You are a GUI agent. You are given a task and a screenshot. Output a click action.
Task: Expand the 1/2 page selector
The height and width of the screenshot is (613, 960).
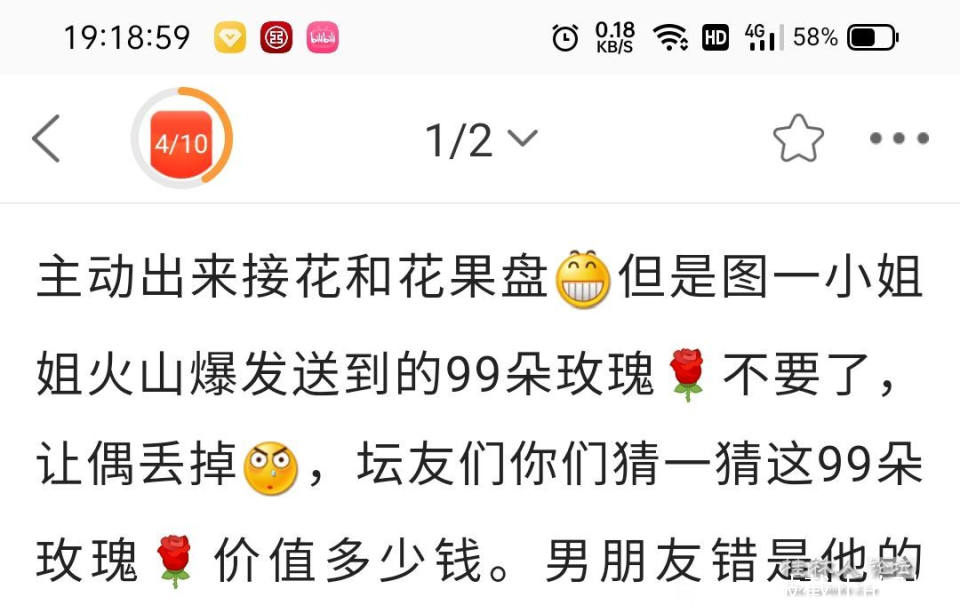click(481, 140)
